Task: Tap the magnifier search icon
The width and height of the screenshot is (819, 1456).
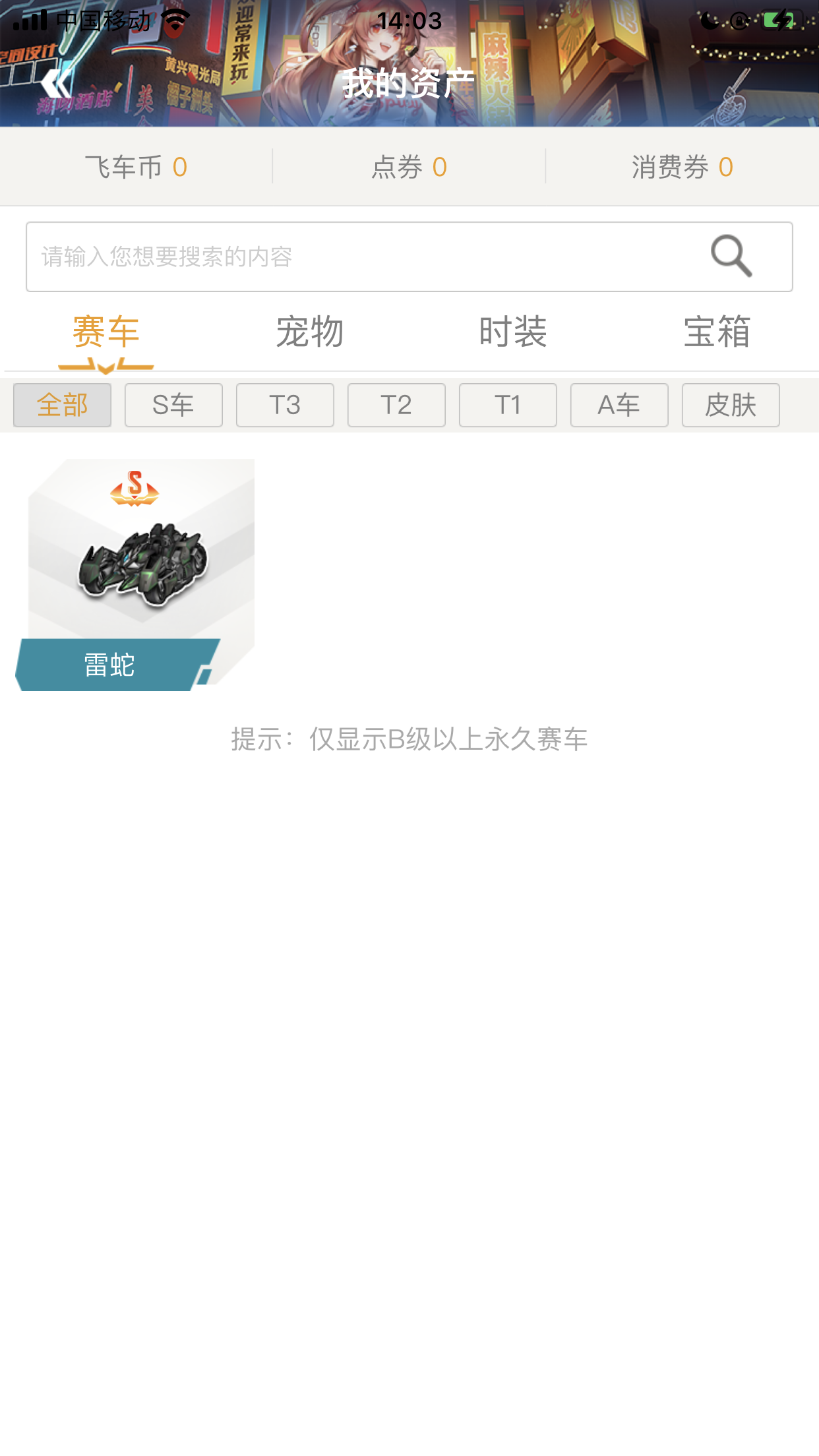Action: [x=731, y=256]
